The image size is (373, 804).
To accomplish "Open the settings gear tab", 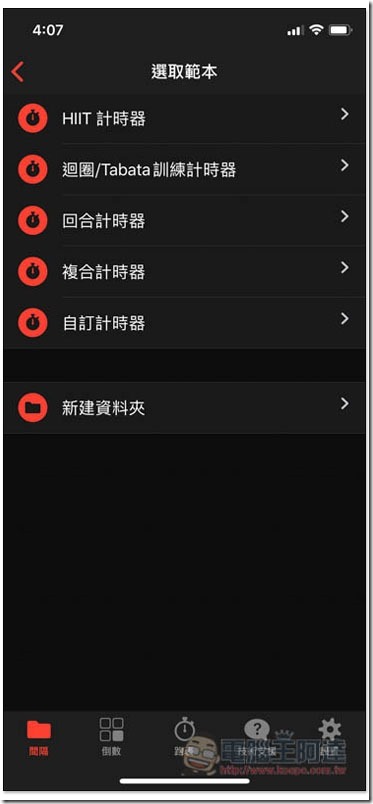I will point(329,739).
